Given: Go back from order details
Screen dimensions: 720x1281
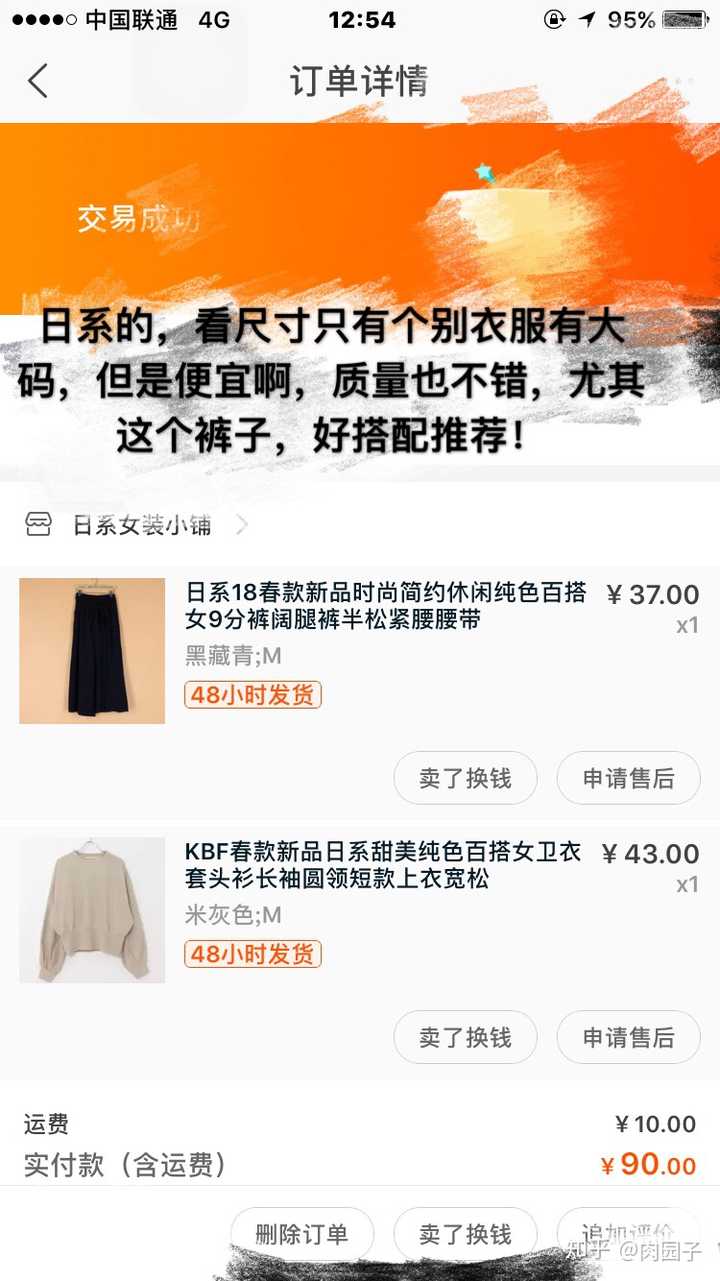Looking at the screenshot, I should tap(38, 81).
